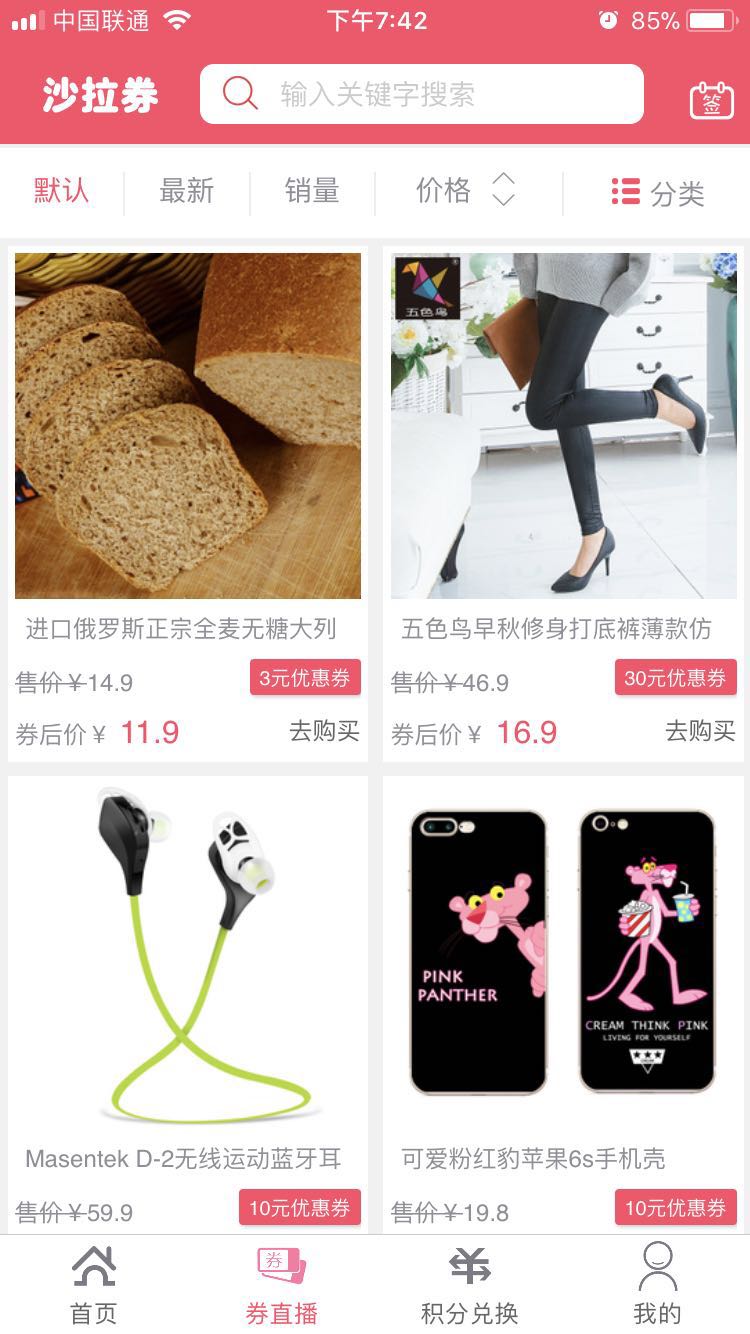Viewport: 750px width, 1334px height.
Task: Sort the list by 最新
Action: (187, 191)
